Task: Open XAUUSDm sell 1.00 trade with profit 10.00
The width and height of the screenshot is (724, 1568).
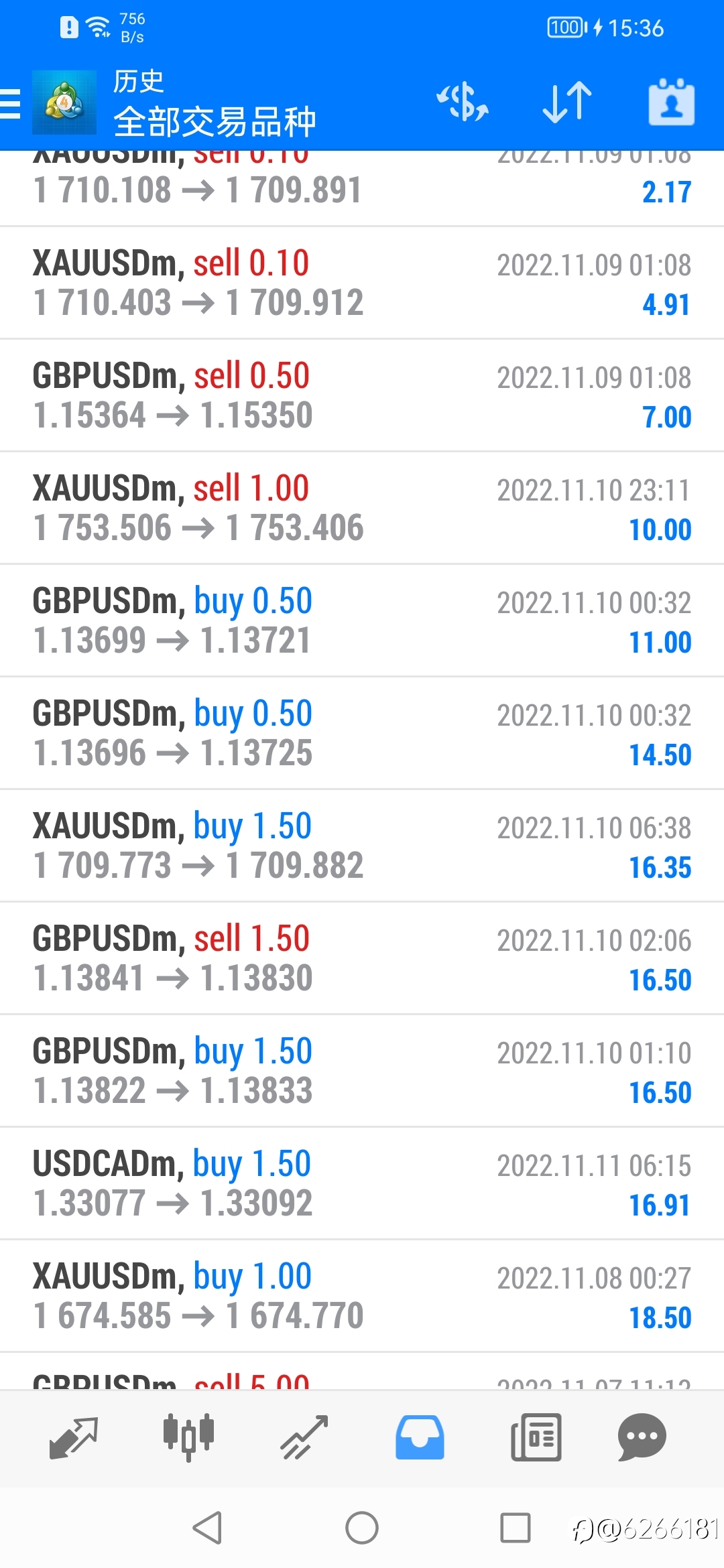Action: (362, 508)
